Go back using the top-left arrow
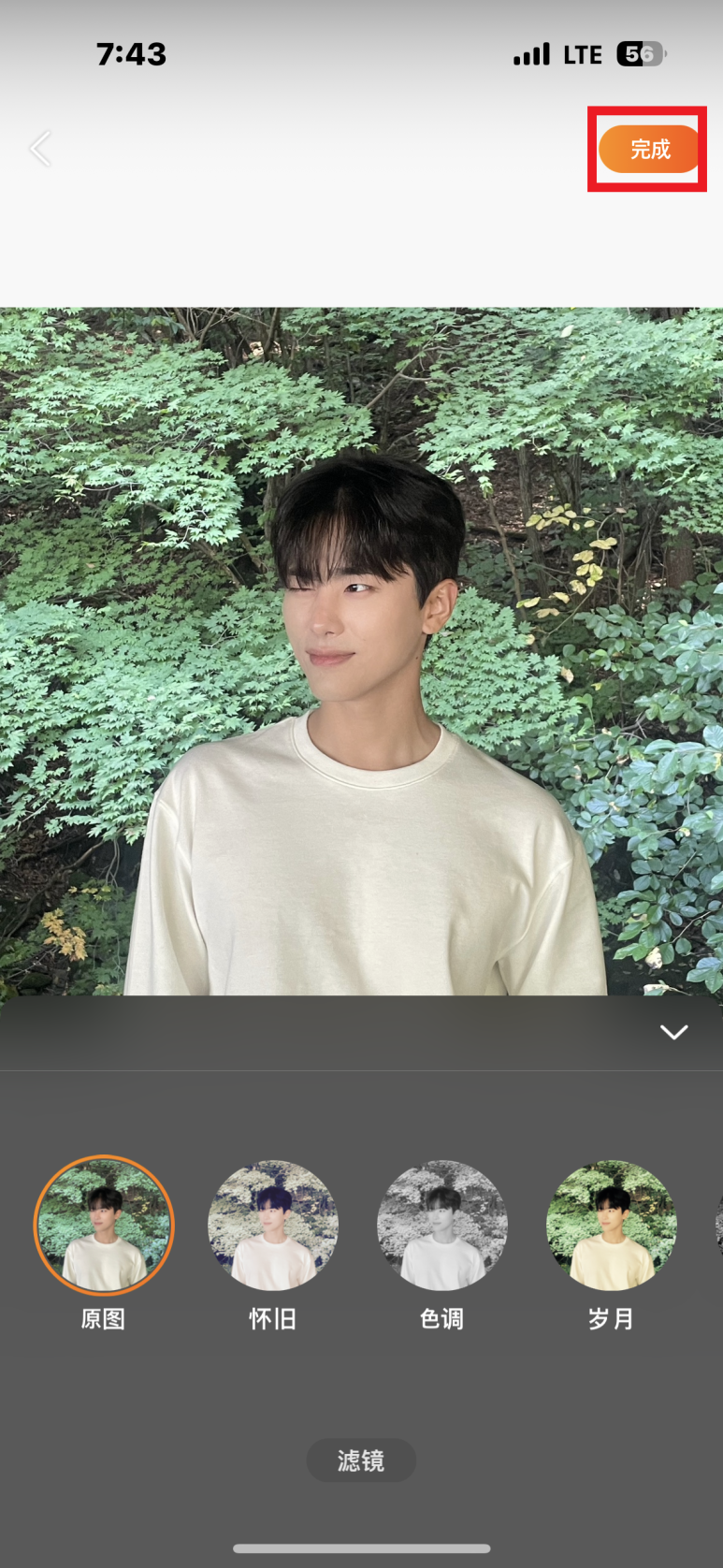 (40, 149)
